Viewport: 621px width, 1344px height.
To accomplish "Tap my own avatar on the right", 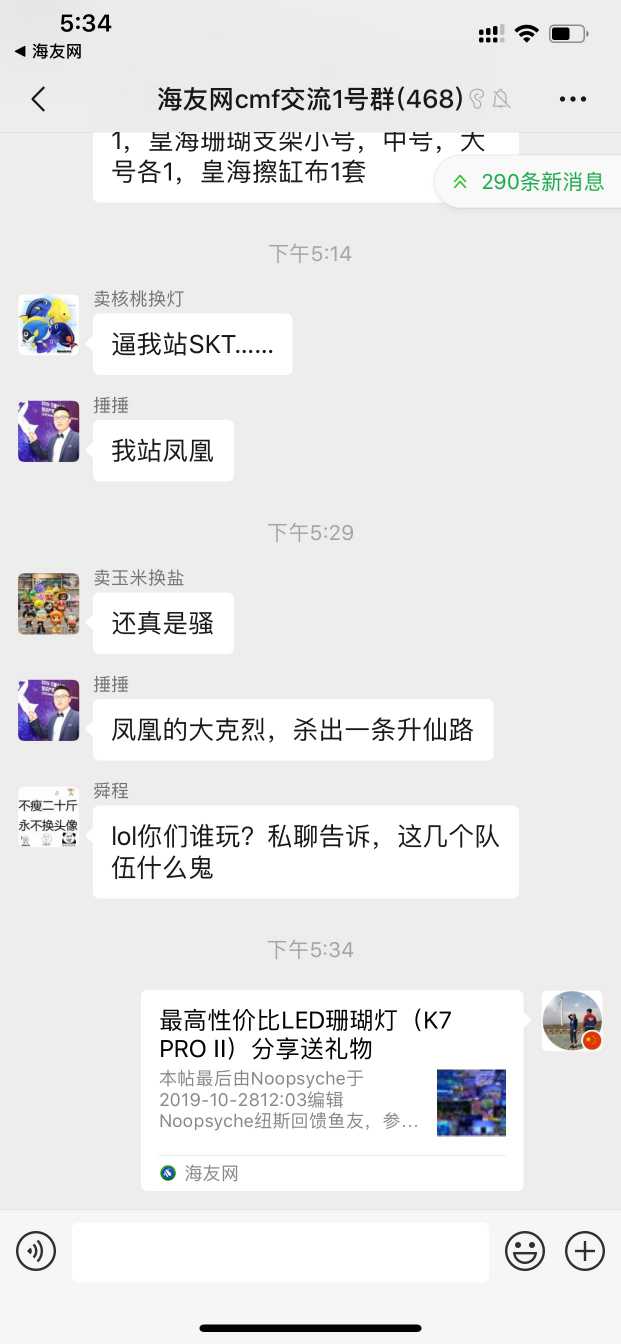I will pos(572,1021).
